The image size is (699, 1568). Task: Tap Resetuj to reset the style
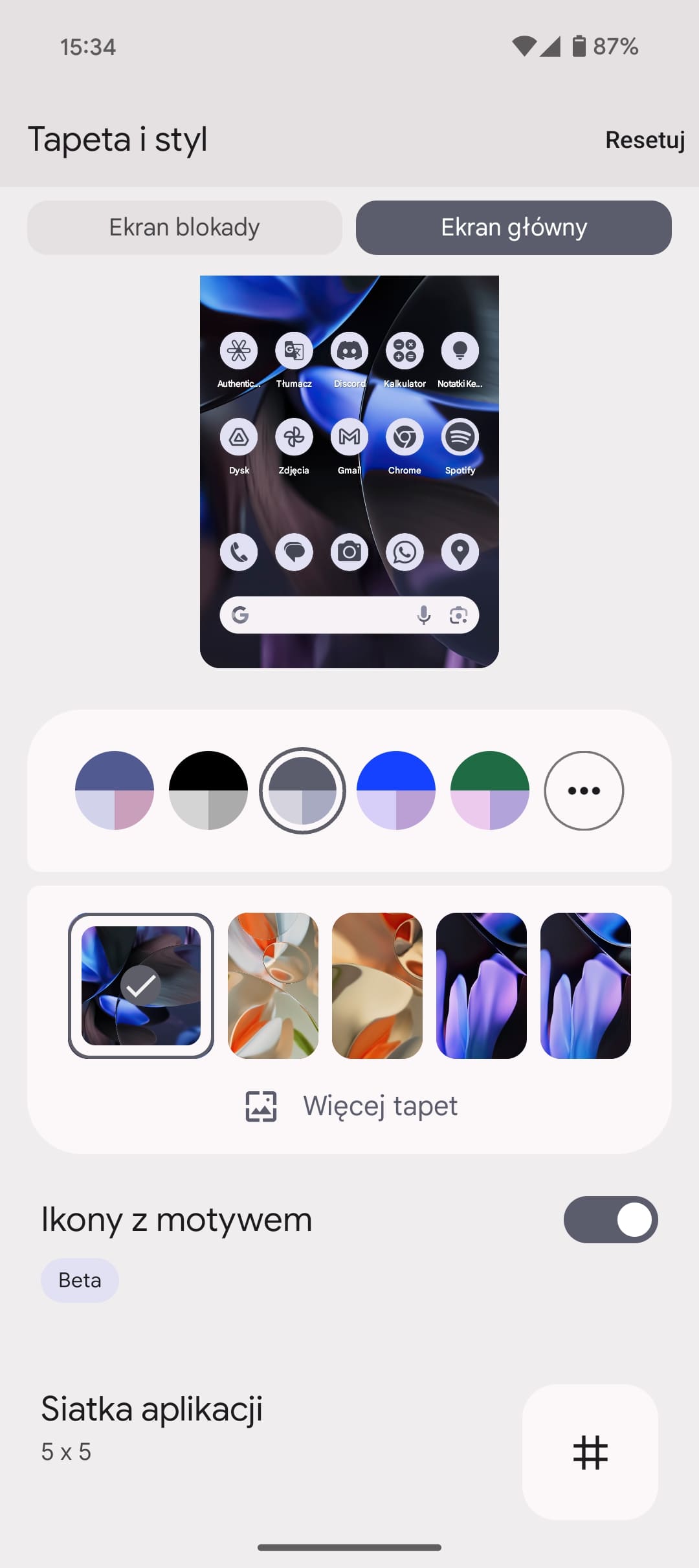coord(645,140)
